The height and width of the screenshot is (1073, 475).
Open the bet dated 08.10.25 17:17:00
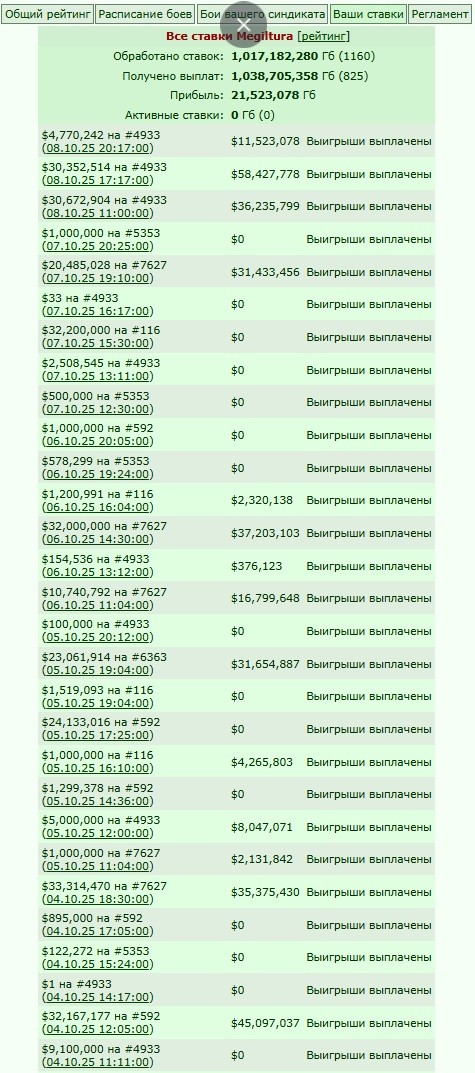98,181
